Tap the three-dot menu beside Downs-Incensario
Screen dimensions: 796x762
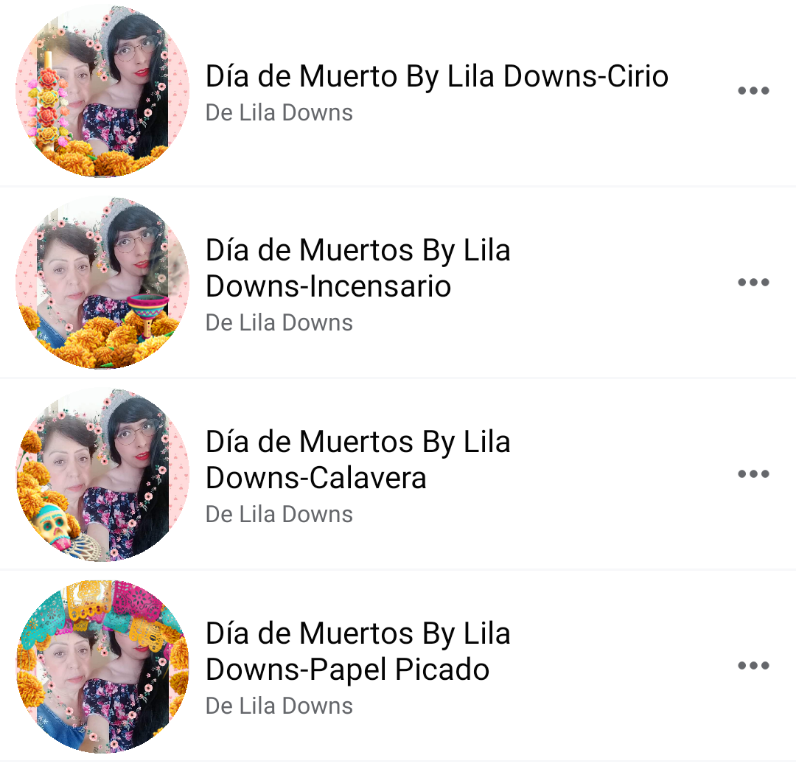click(x=753, y=282)
